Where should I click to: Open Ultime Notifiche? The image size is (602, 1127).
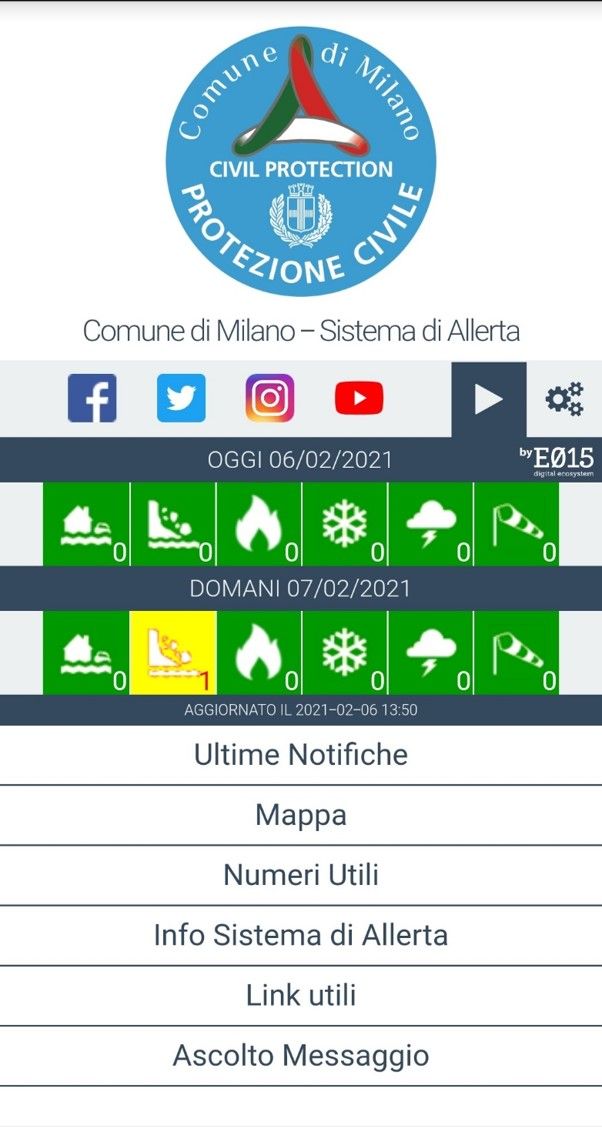(301, 754)
